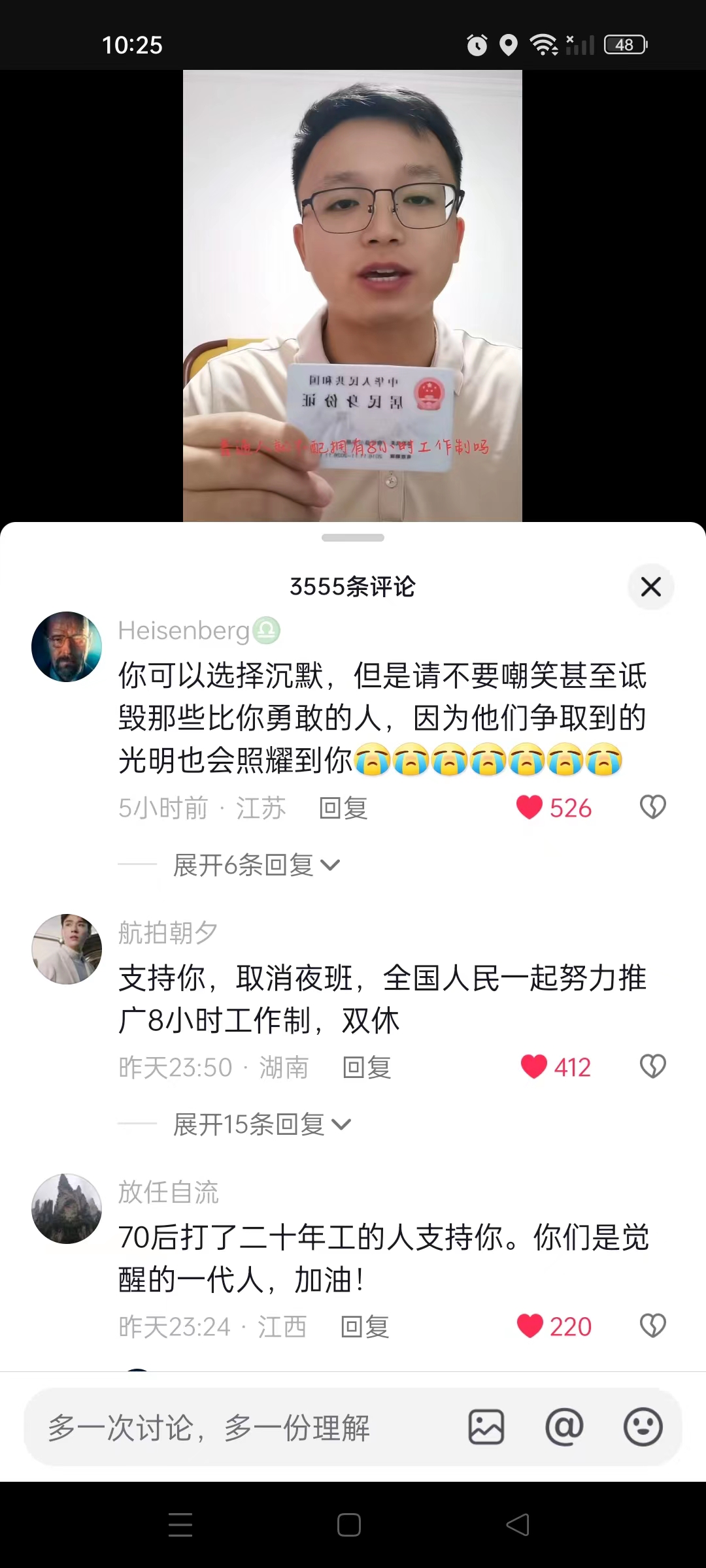Like Heisenberg's comment with 526 likes
Image resolution: width=706 pixels, height=1568 pixels.
[x=529, y=808]
